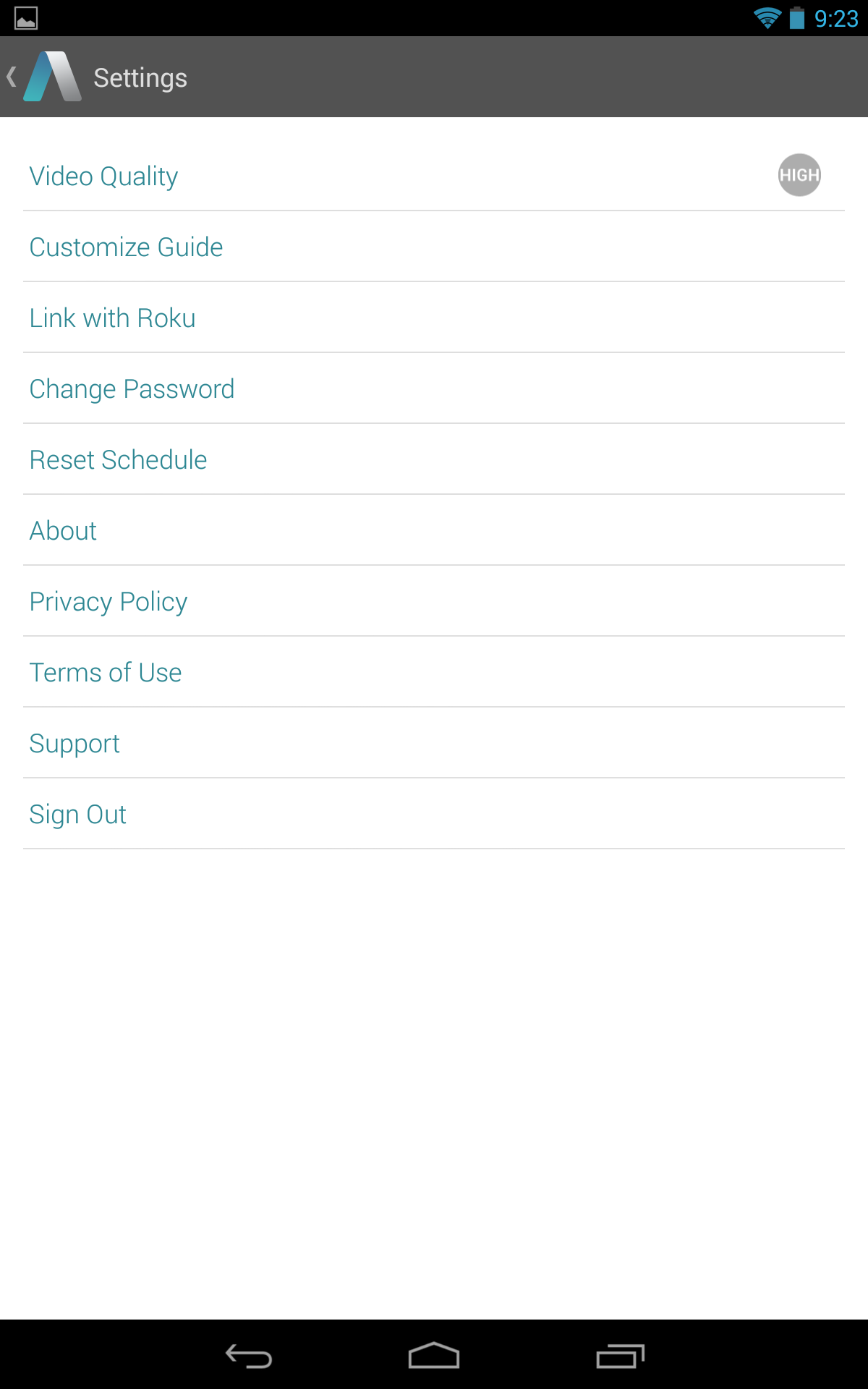Open the Support section
Screen dimensions: 868x1389
(x=75, y=743)
